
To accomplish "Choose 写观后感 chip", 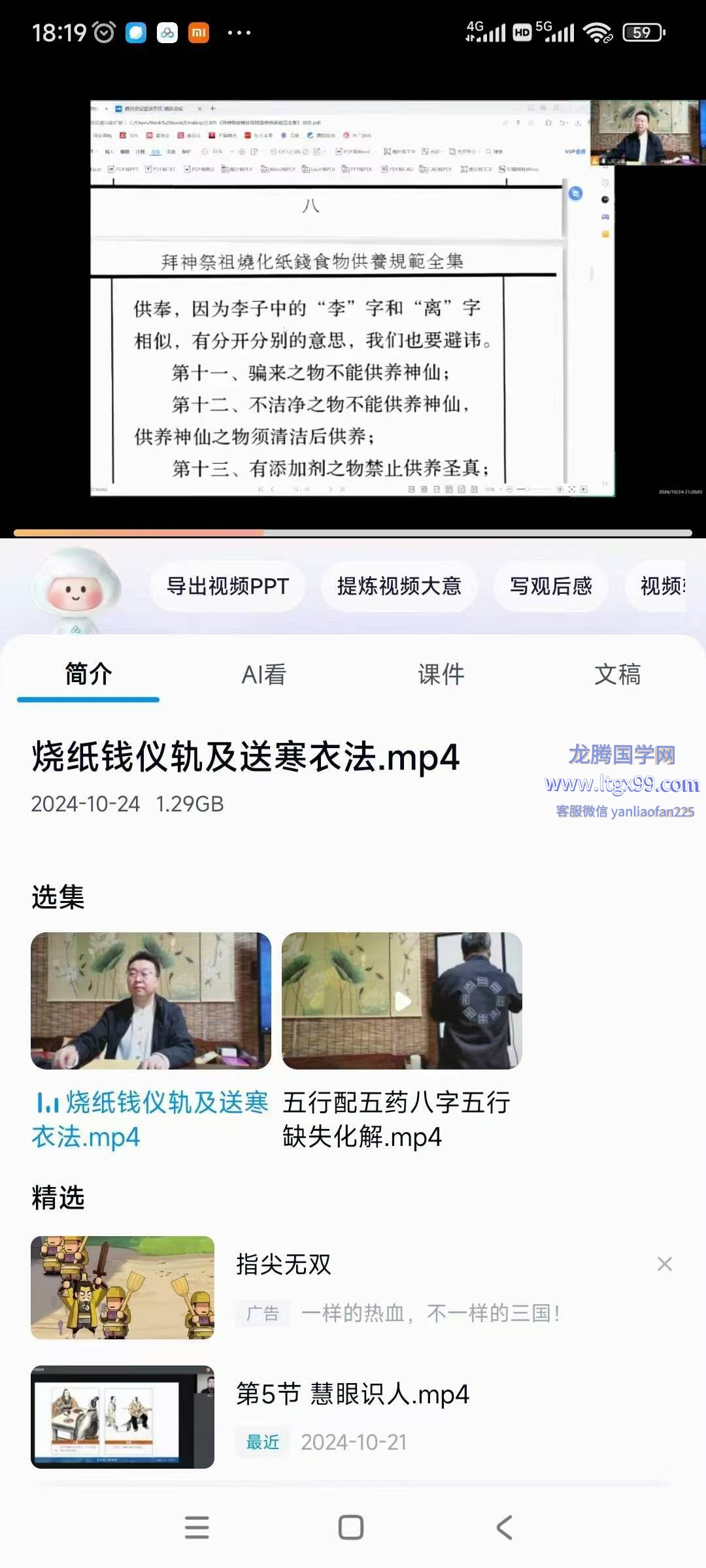I will pyautogui.click(x=550, y=586).
